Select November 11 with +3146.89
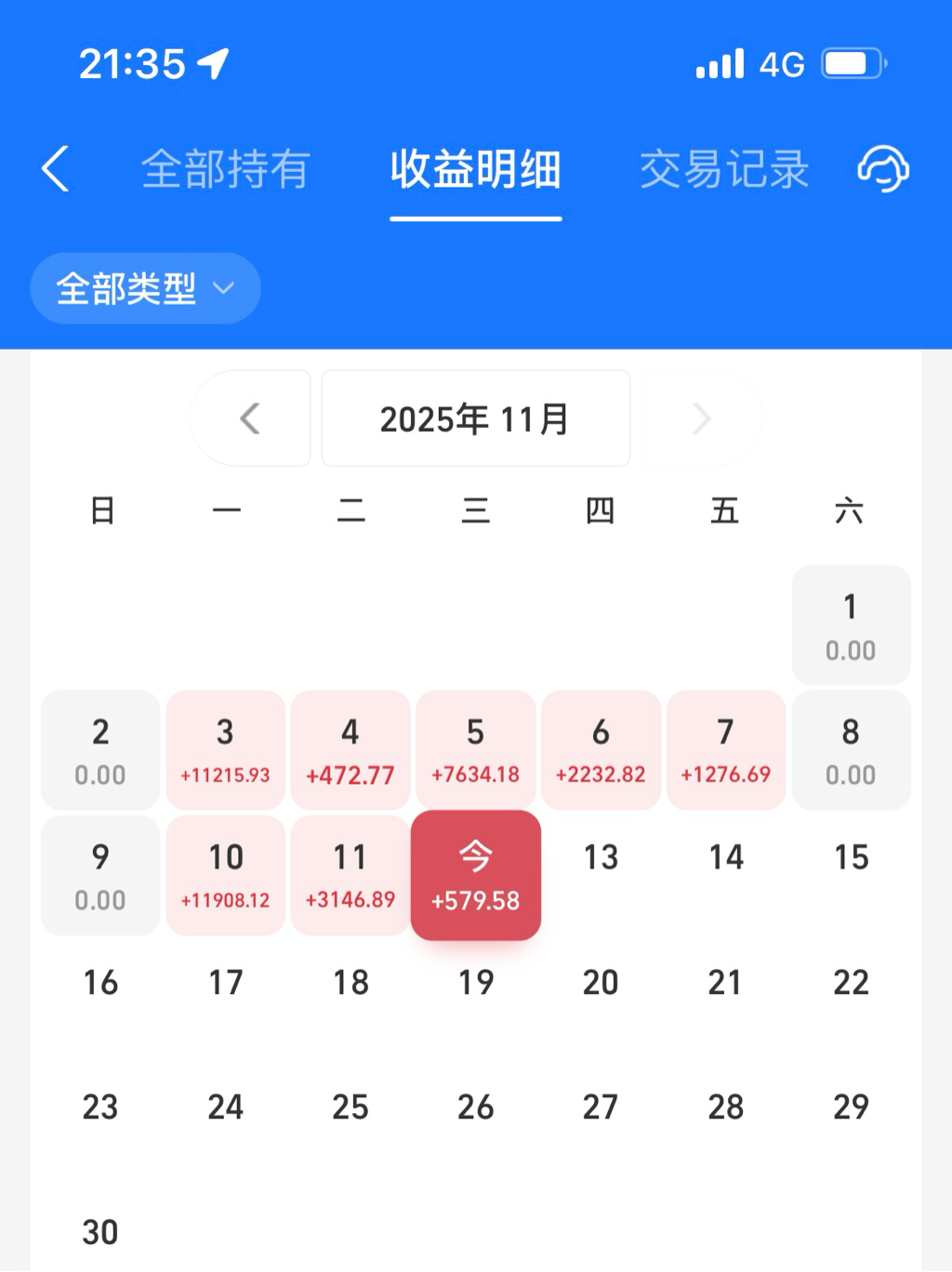 (x=350, y=875)
